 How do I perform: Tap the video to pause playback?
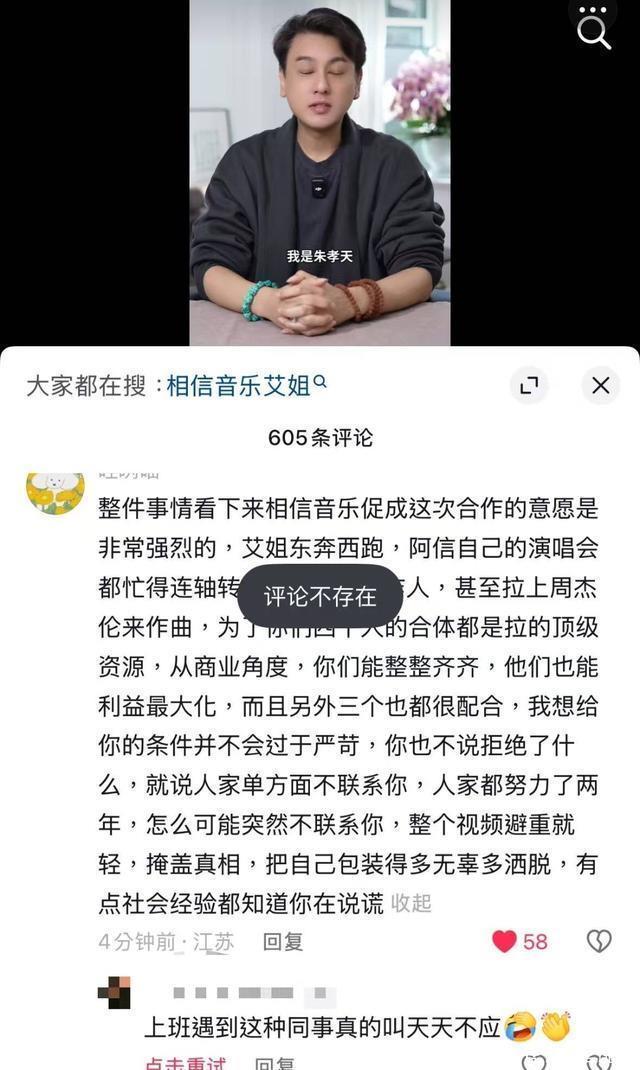pos(318,170)
